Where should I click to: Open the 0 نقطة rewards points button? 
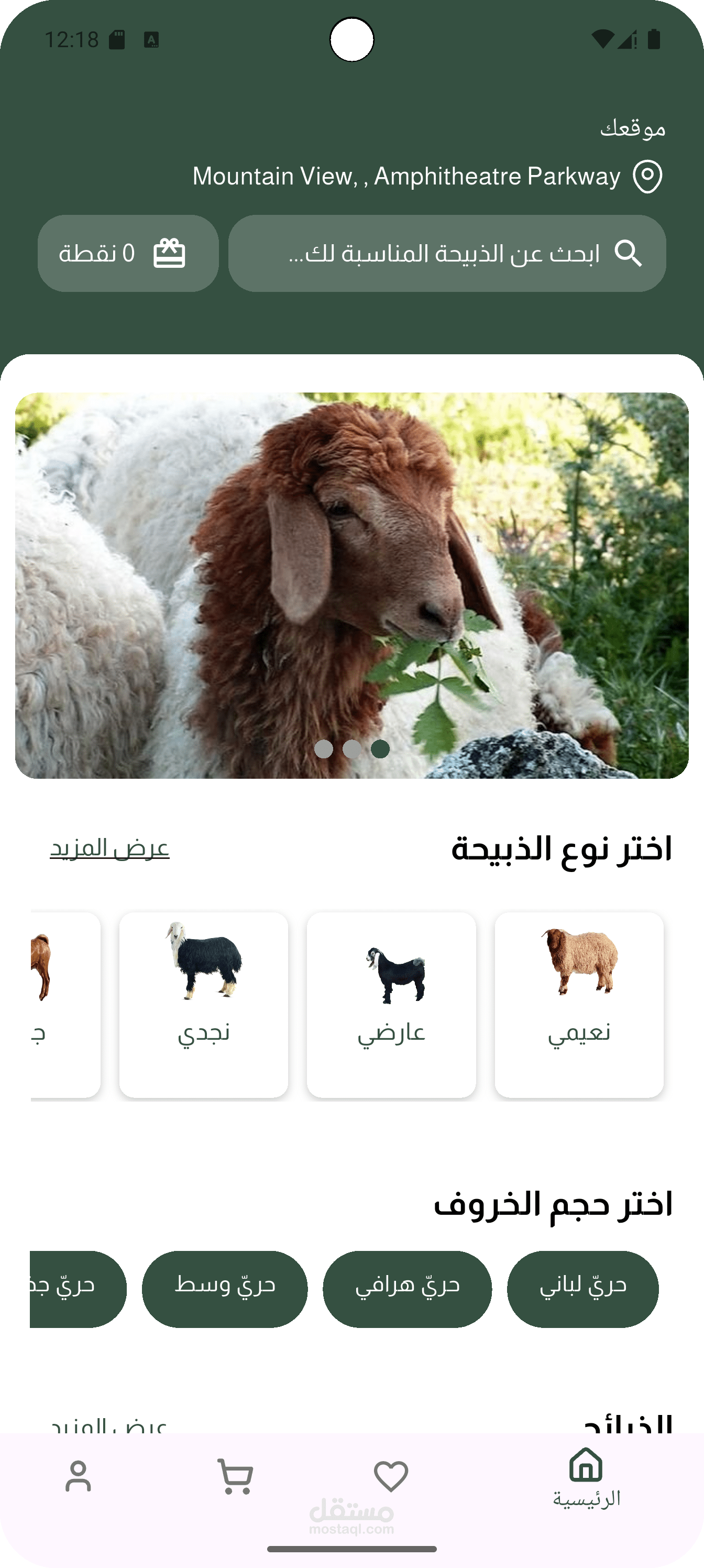(128, 253)
